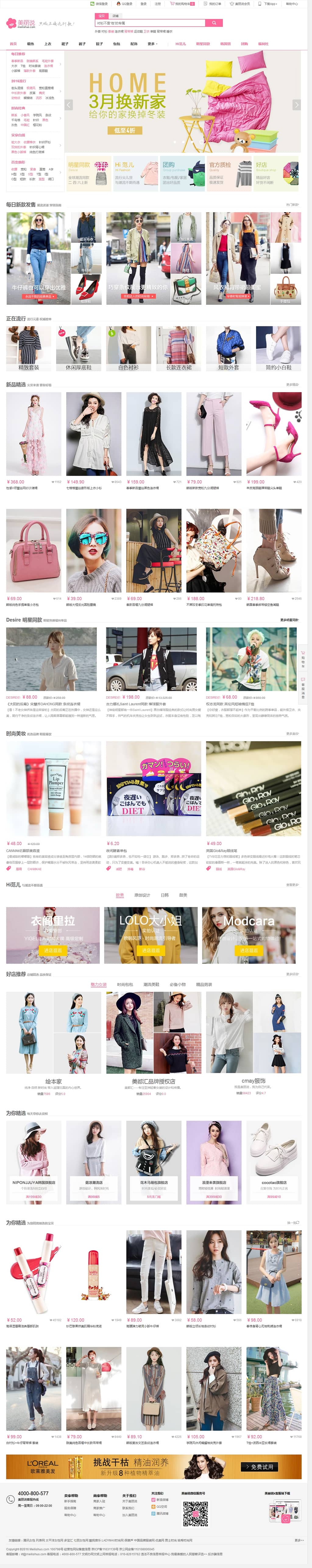Viewport: 312px width, 1568px height.
Task: Expand the 更多 navigation dropdown
Action: click(x=152, y=44)
